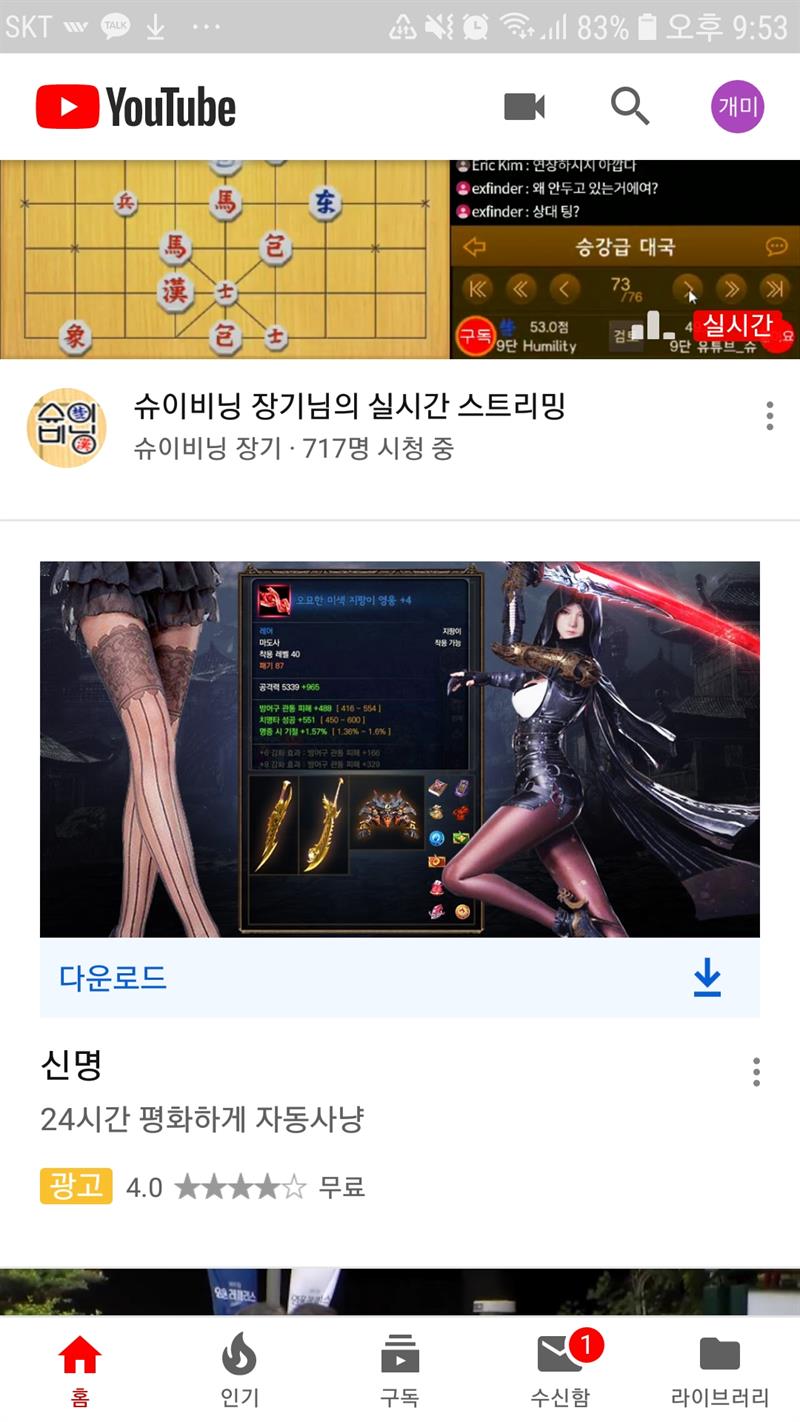
Task: Open the 수신함 inbox tab
Action: tap(560, 1370)
